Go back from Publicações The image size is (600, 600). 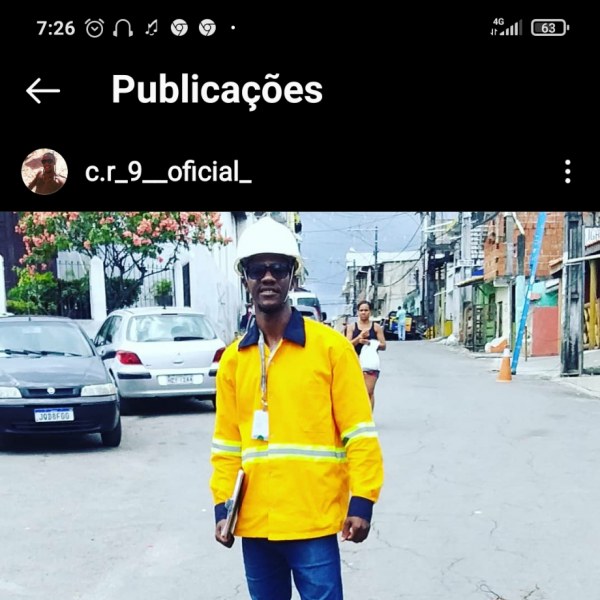point(43,90)
